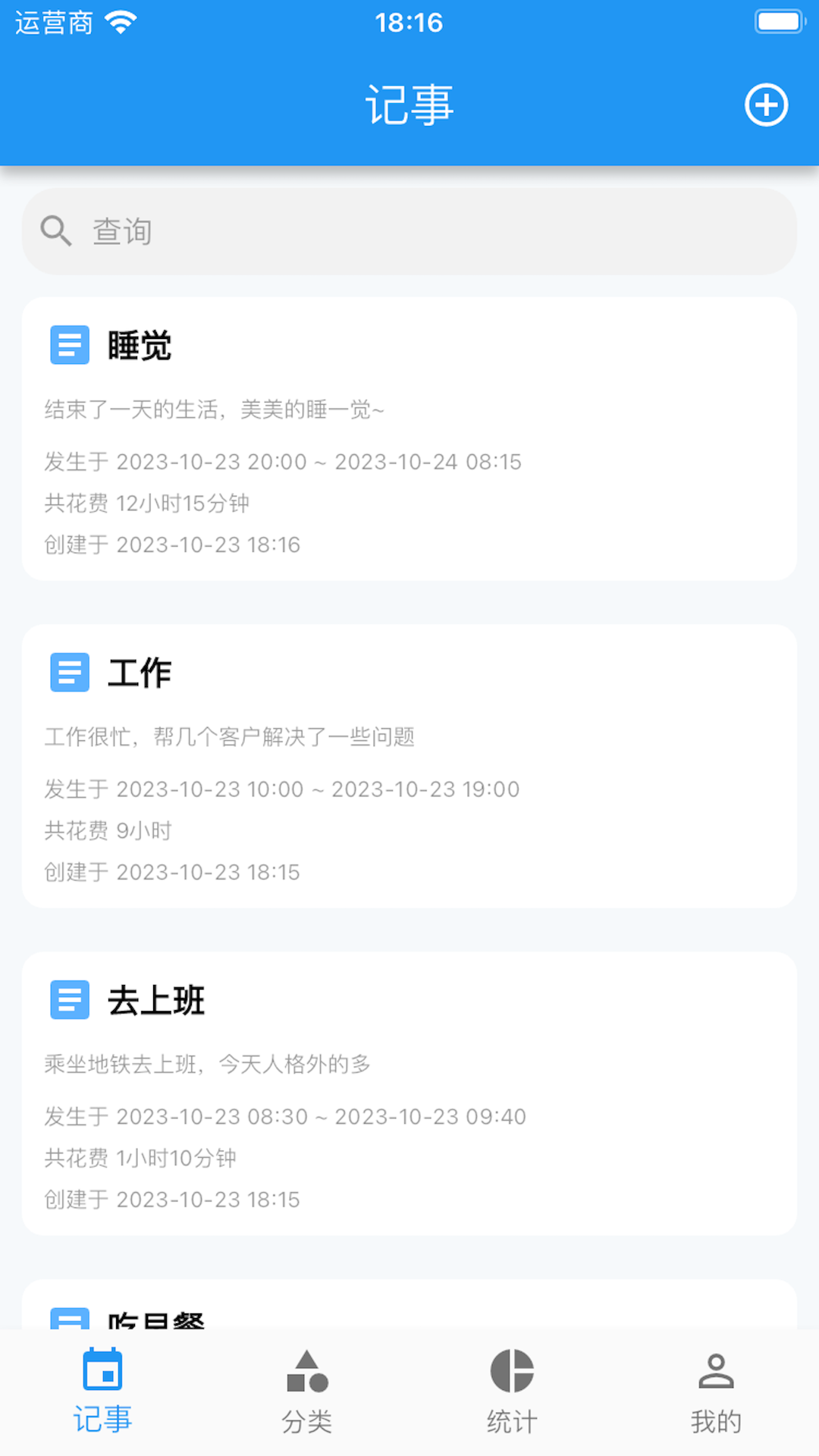Image resolution: width=819 pixels, height=1456 pixels.
Task: Tap the plus icon to create a new note
Action: point(766,105)
